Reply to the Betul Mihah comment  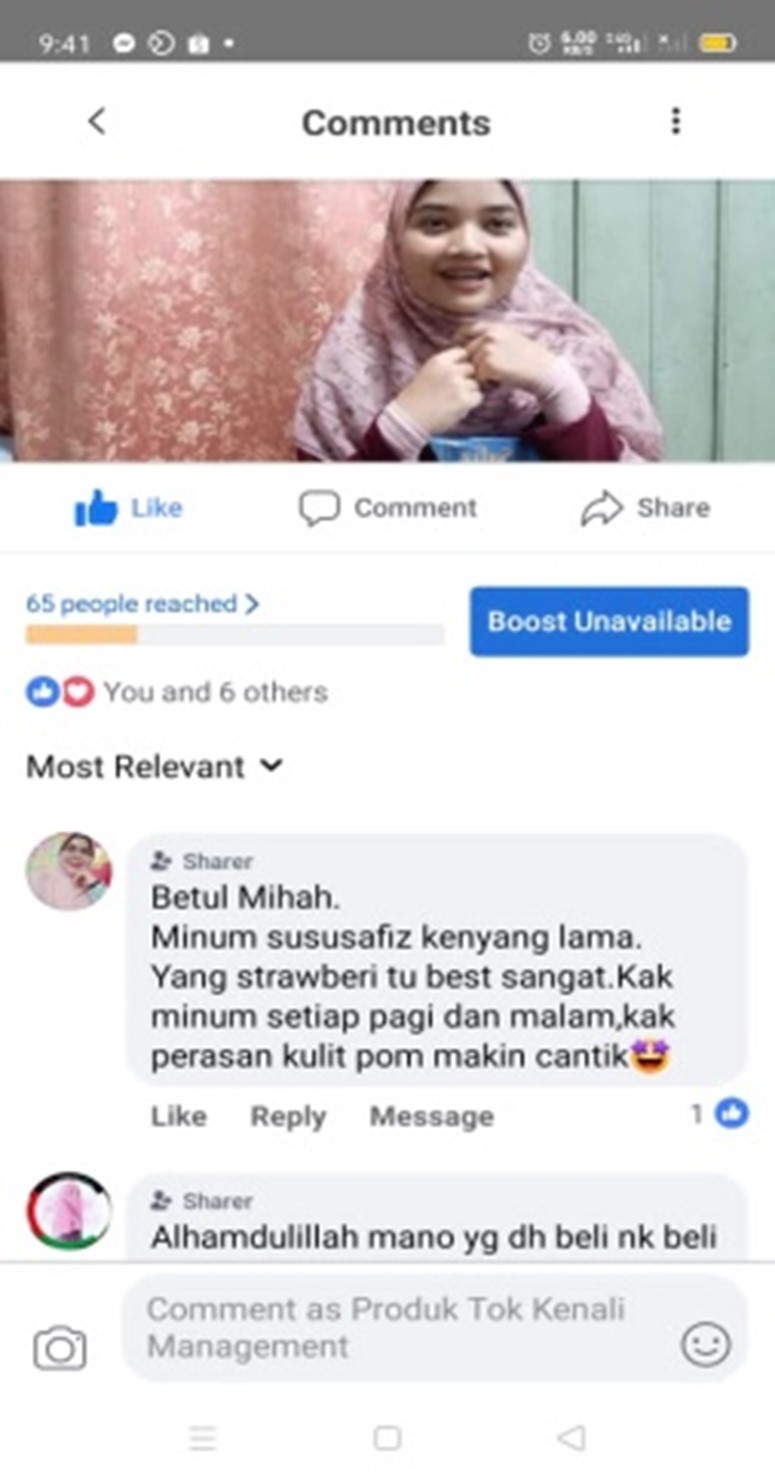click(x=288, y=1116)
